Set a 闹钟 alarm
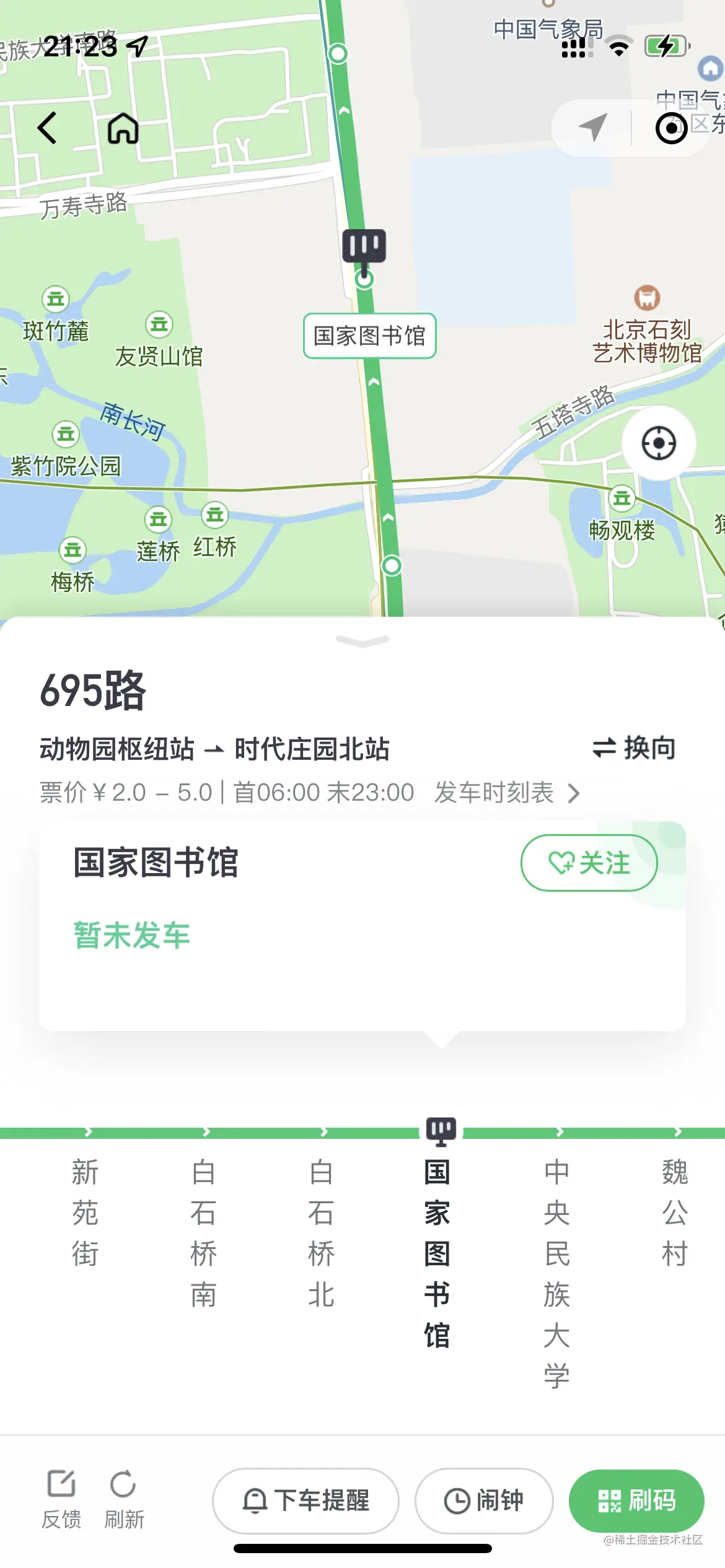Image resolution: width=725 pixels, height=1568 pixels. [x=484, y=1500]
